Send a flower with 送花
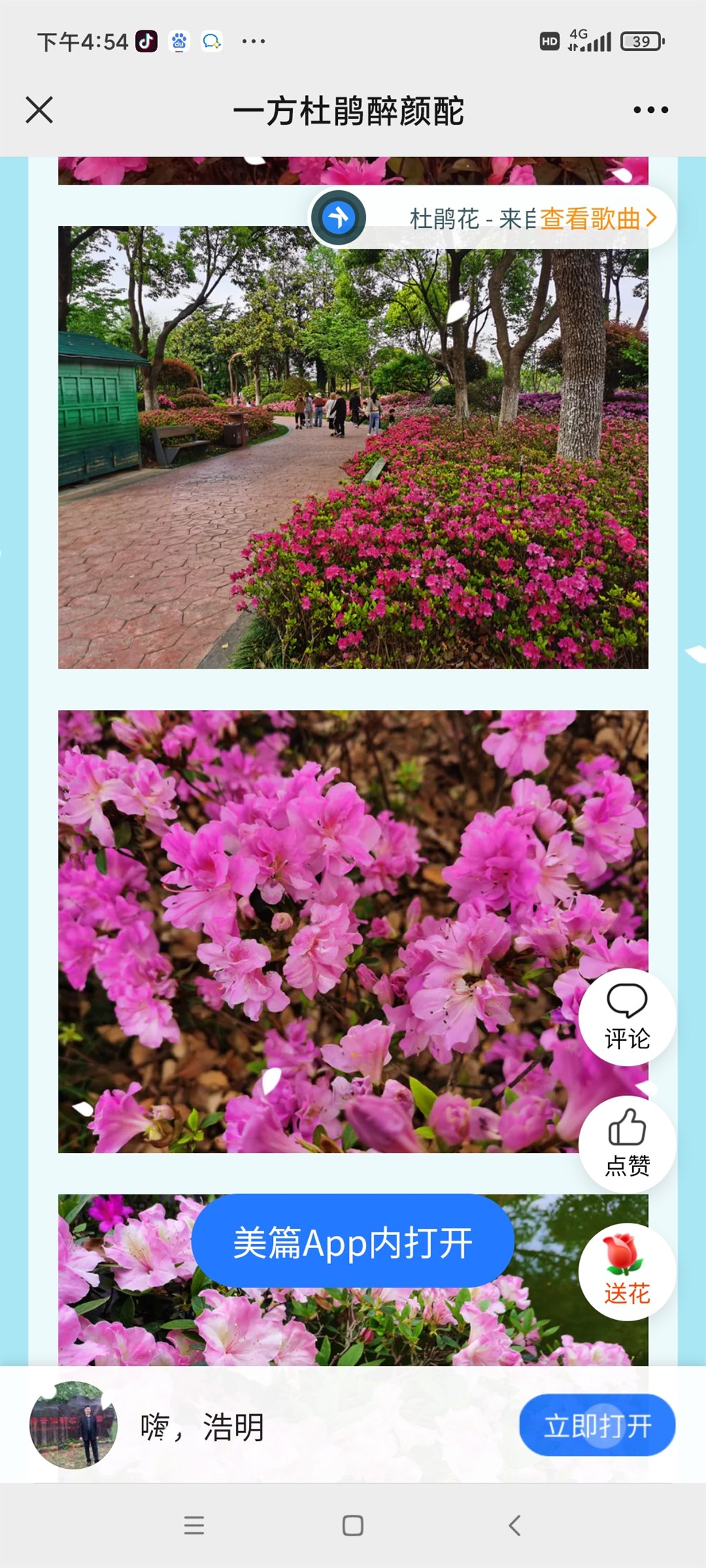The width and height of the screenshot is (706, 1568). point(627,1272)
